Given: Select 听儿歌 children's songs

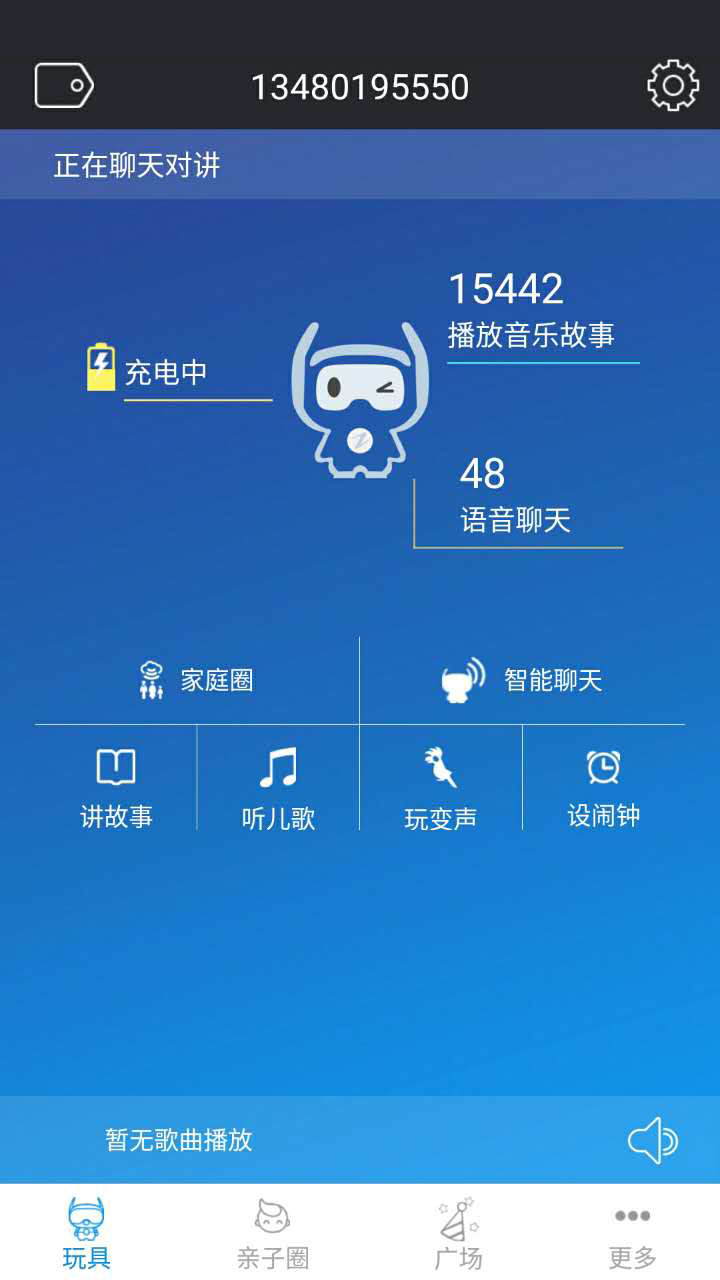Looking at the screenshot, I should coord(278,788).
